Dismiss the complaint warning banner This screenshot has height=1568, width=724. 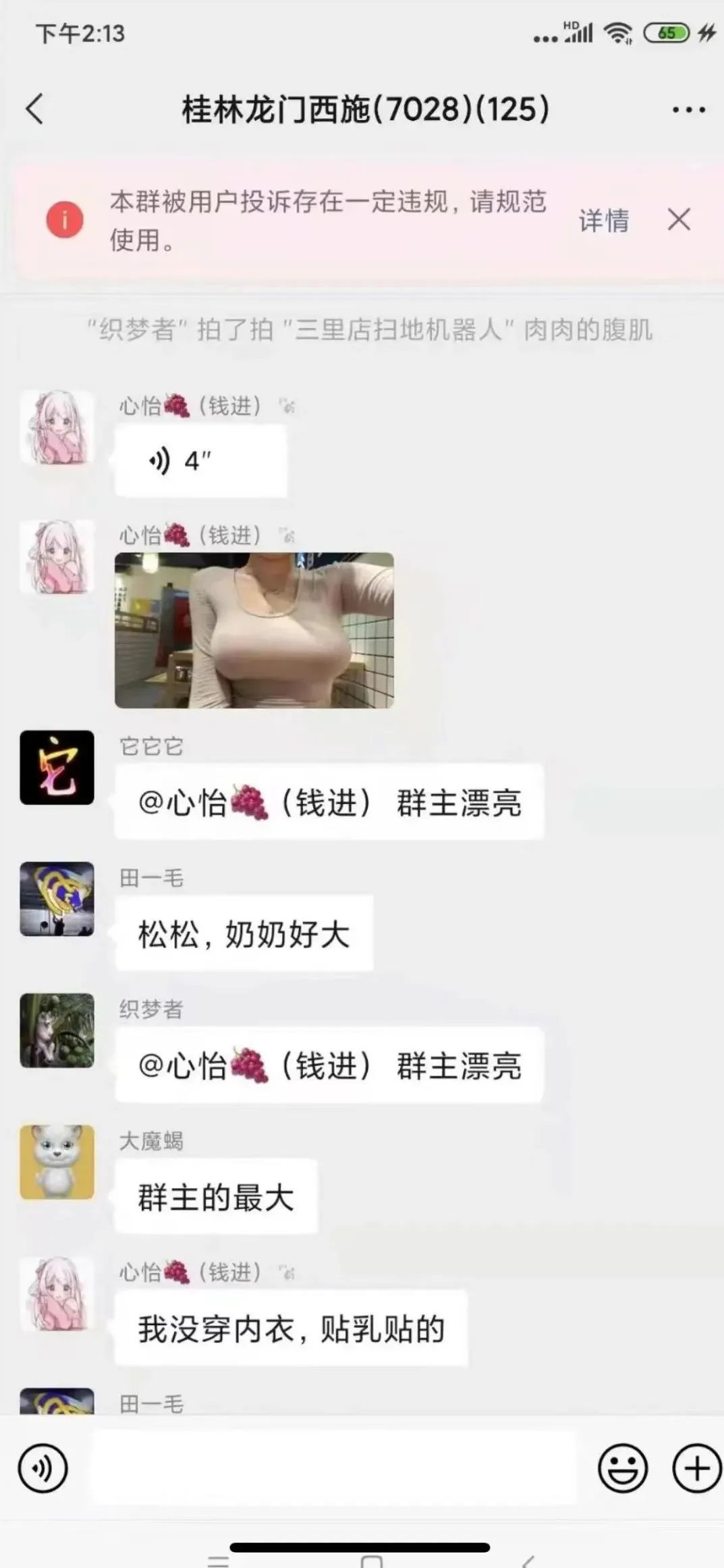point(679,219)
